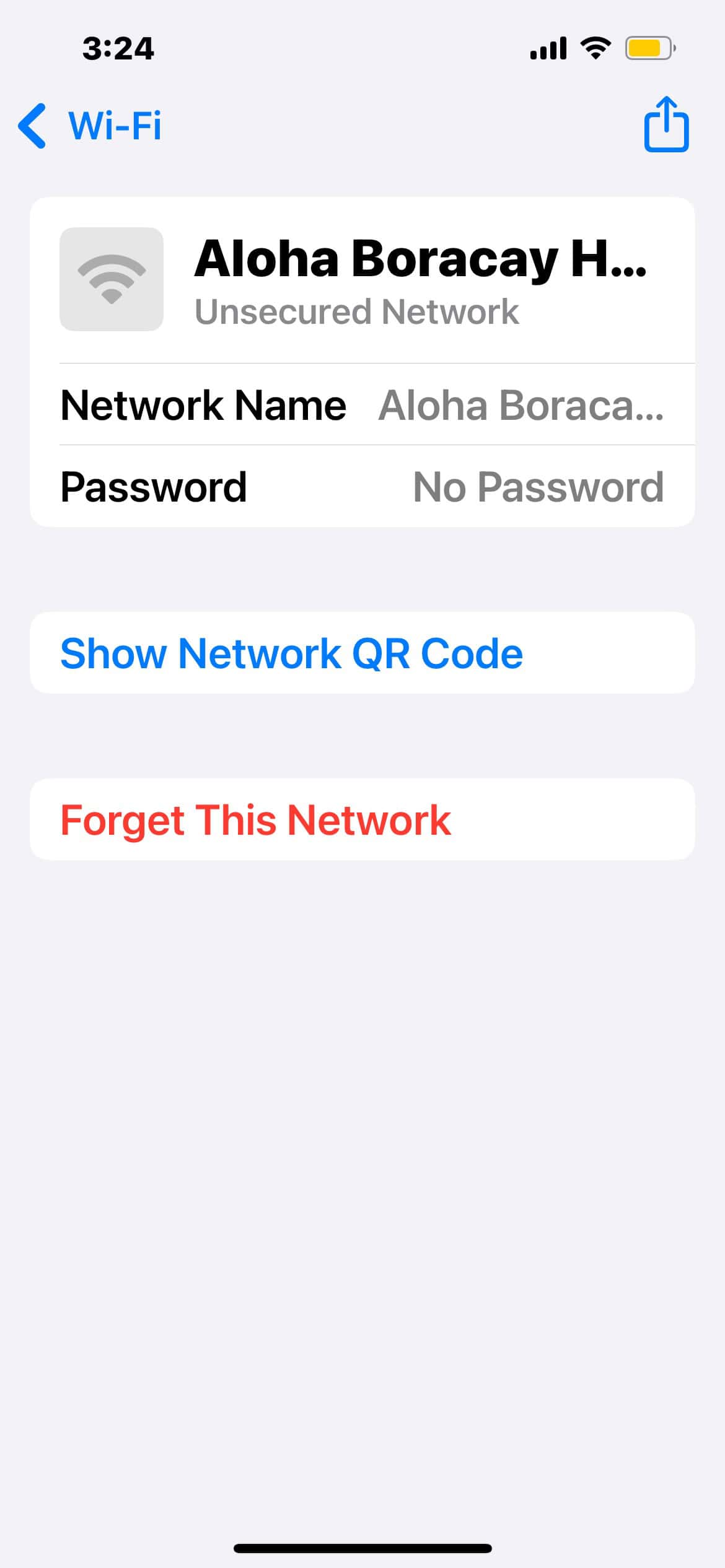Go back to Wi-Fi settings
Image resolution: width=725 pixels, height=1568 pixels.
click(x=90, y=126)
